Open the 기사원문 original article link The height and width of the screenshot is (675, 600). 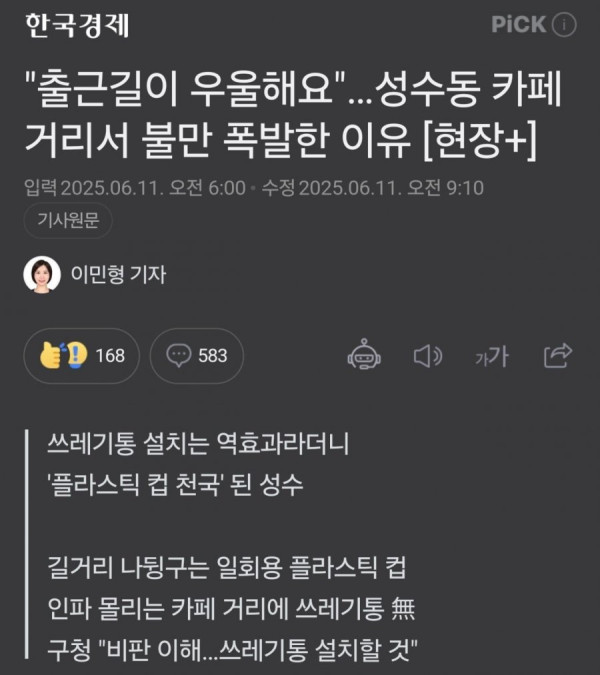65,221
